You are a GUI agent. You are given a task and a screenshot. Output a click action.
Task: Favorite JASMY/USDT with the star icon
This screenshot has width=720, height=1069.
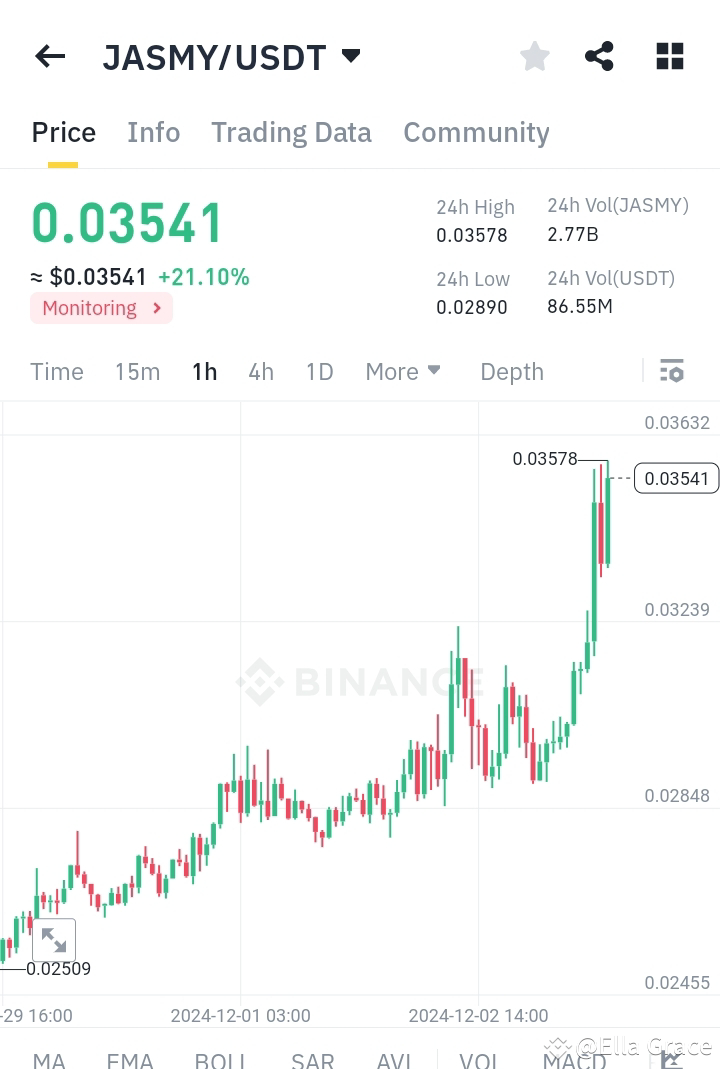(x=534, y=56)
